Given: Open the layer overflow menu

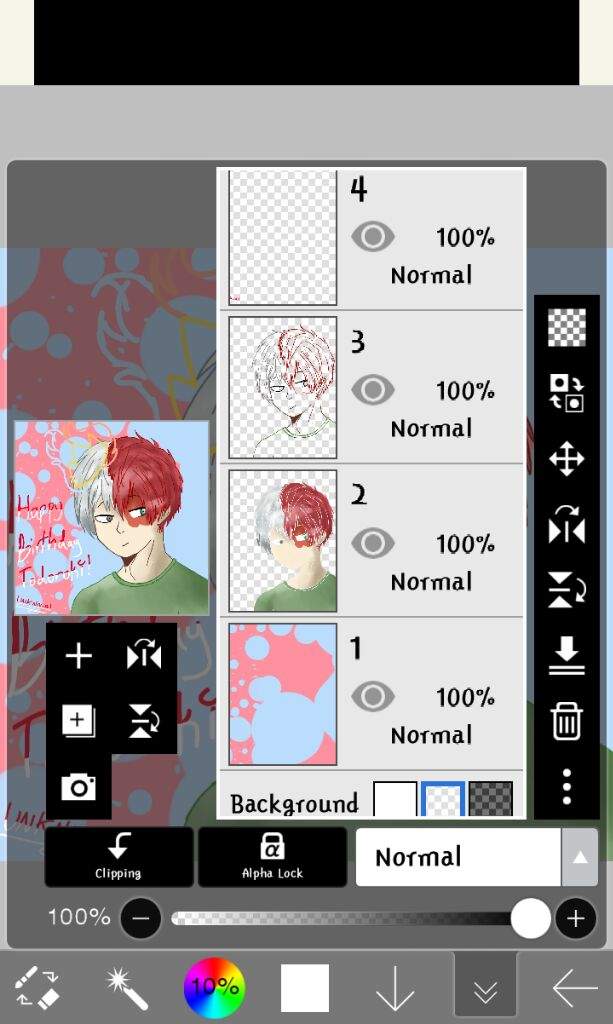Looking at the screenshot, I should 566,786.
